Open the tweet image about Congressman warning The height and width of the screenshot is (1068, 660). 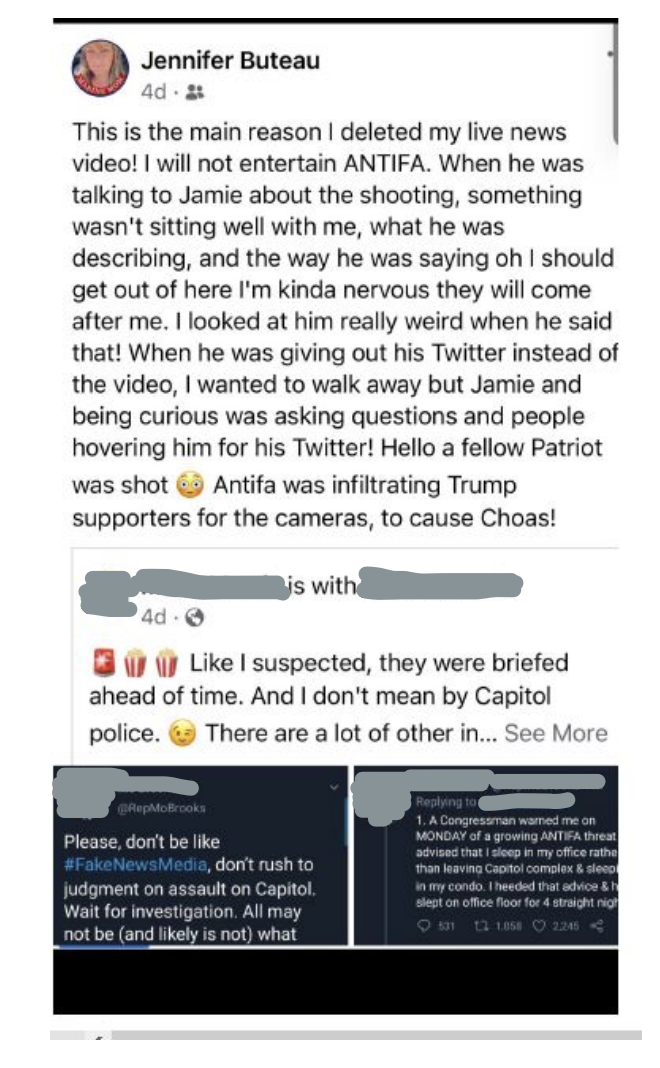486,855
